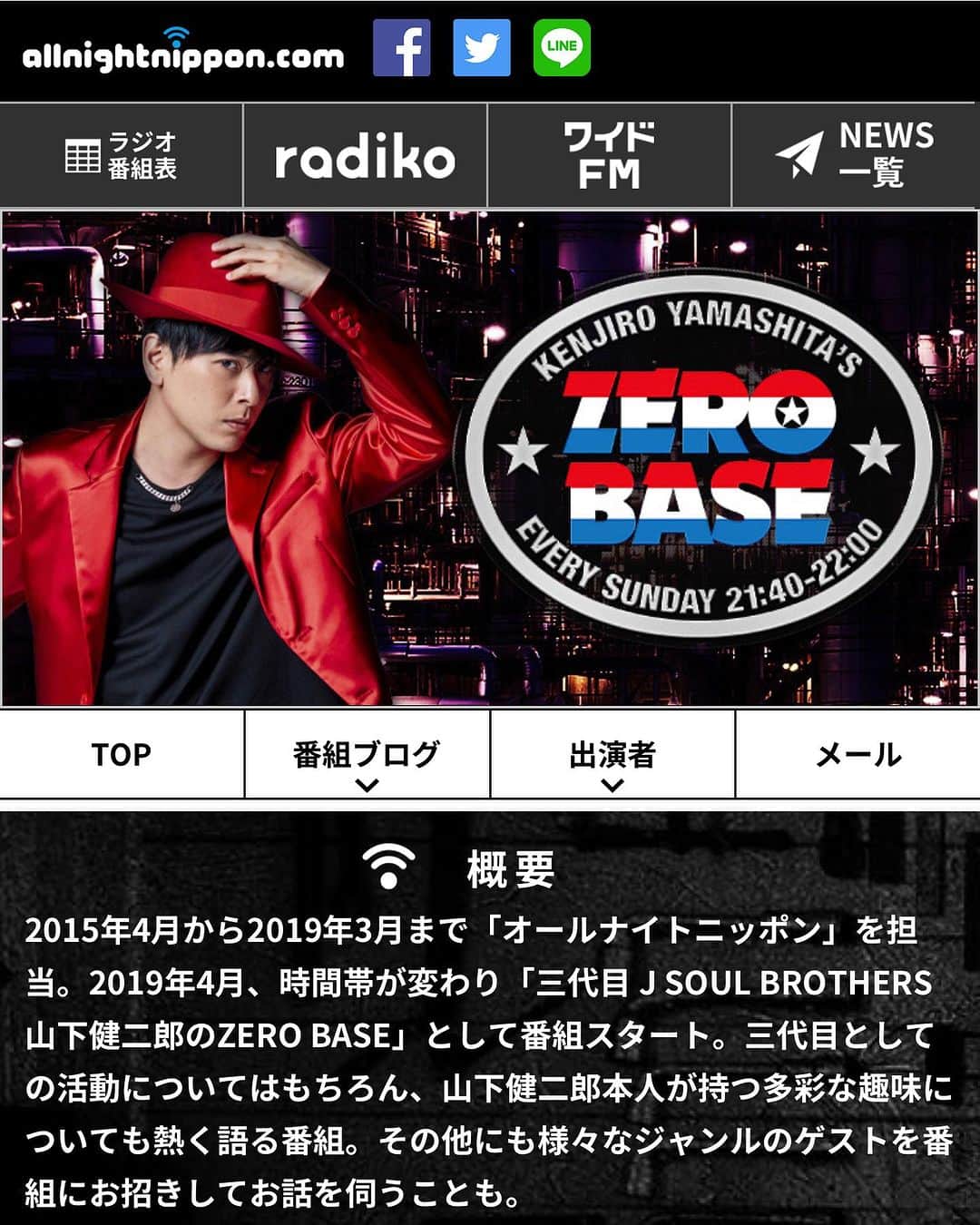Open the allnightnippon.com home link
Screen dimensions: 980x1225
(x=182, y=54)
